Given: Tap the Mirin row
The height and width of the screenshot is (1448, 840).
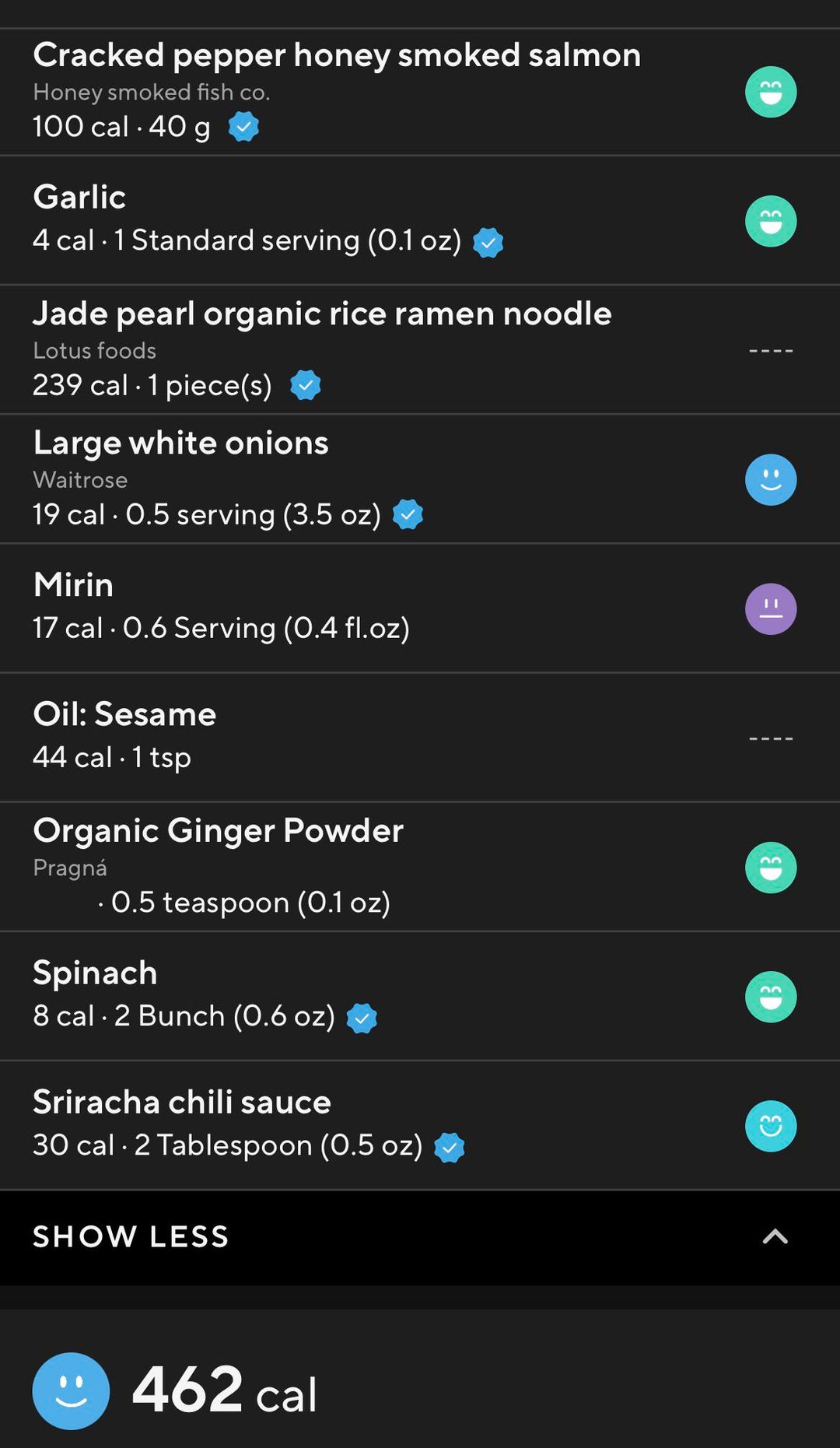Looking at the screenshot, I should coord(420,608).
